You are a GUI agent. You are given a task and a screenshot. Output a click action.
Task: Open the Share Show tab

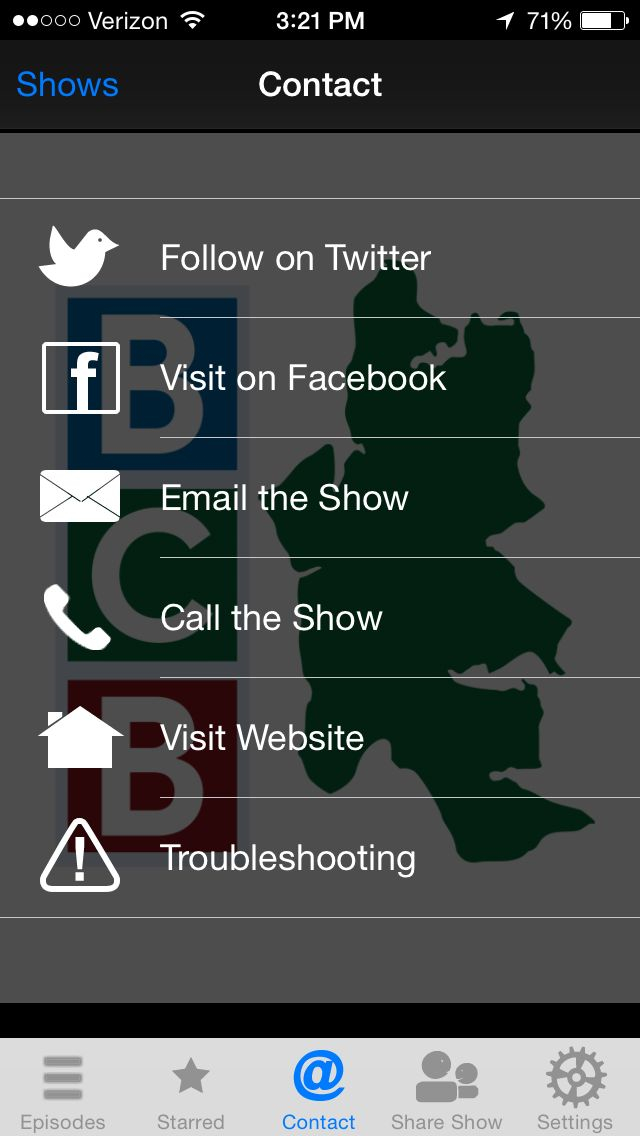point(446,1090)
